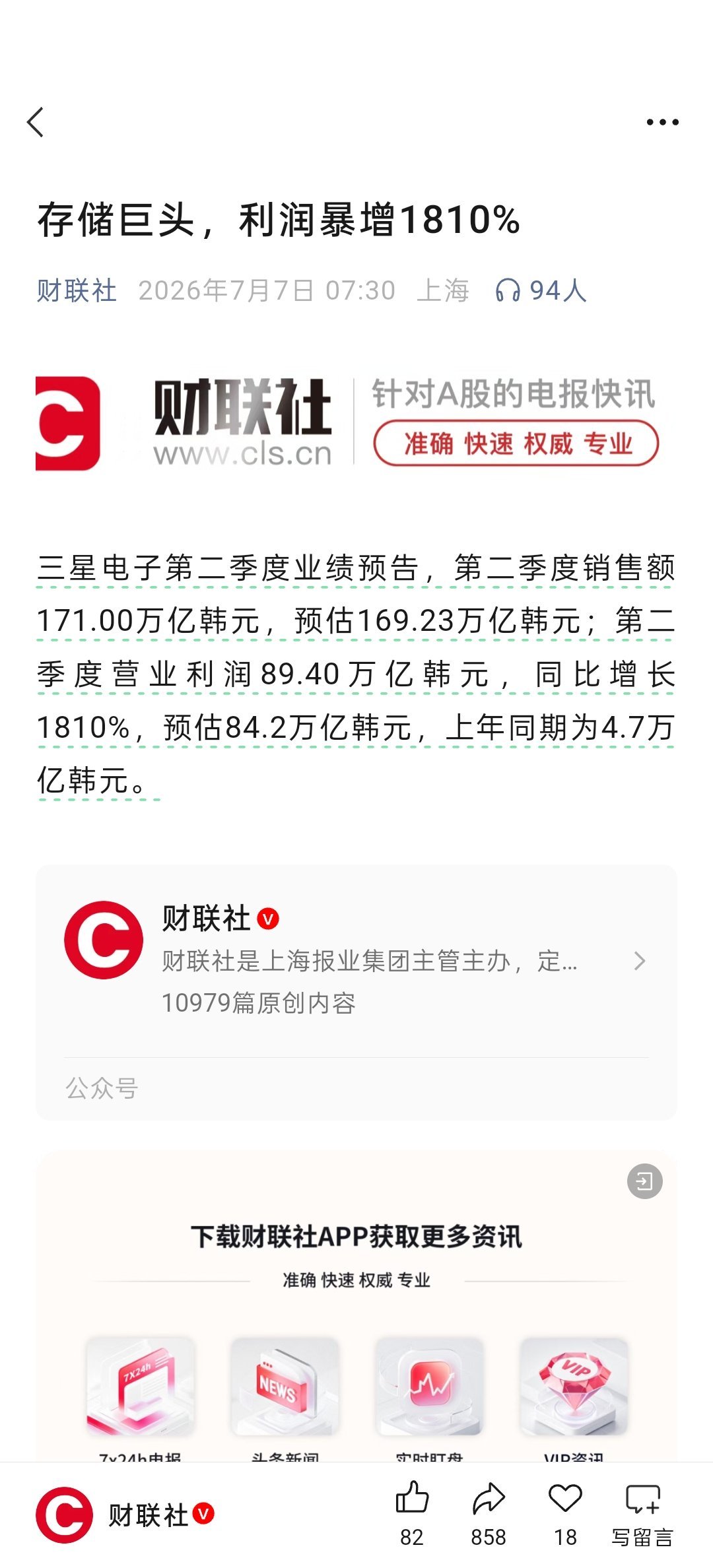Open the 财联社 author link under the title
Image resolution: width=713 pixels, height=1568 pixels.
[x=77, y=290]
